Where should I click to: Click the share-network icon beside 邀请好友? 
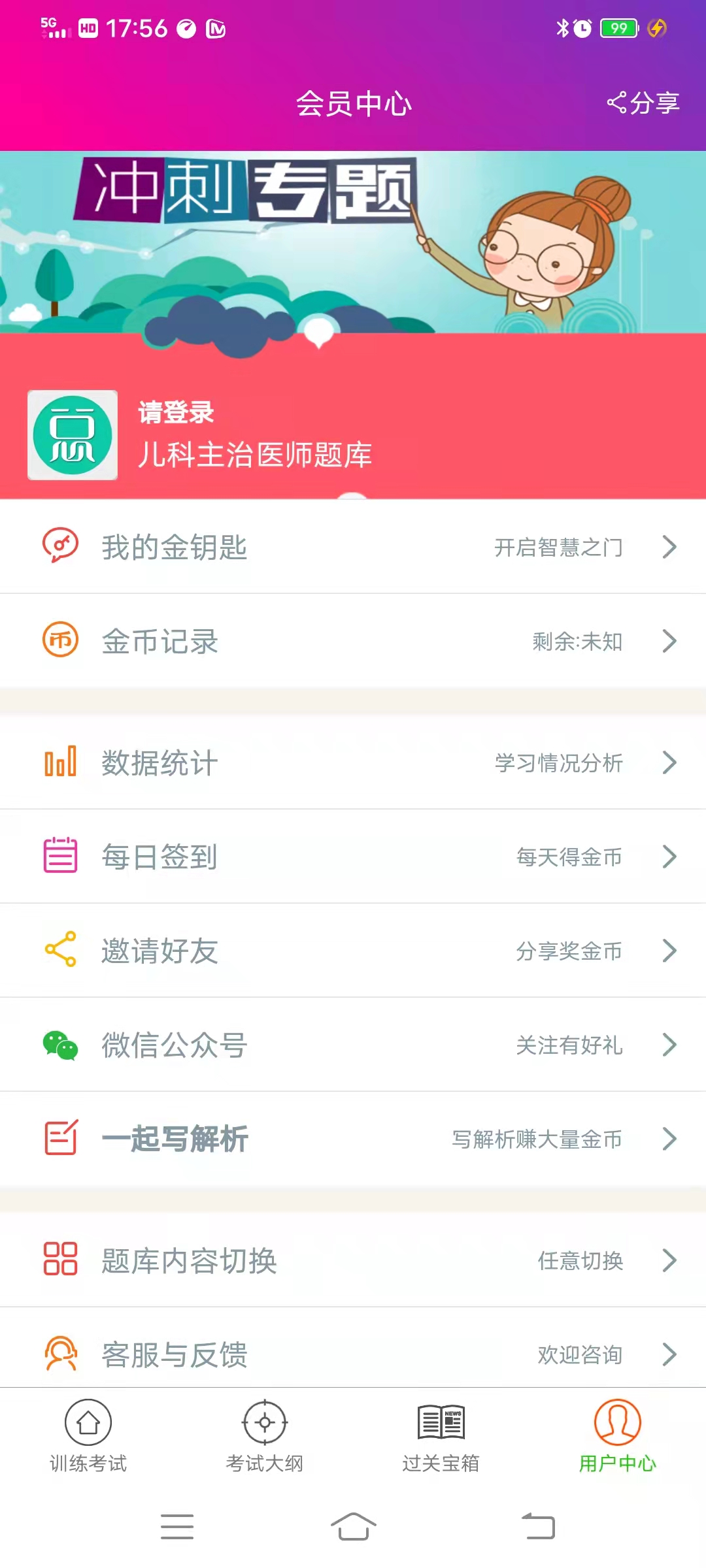pos(59,951)
